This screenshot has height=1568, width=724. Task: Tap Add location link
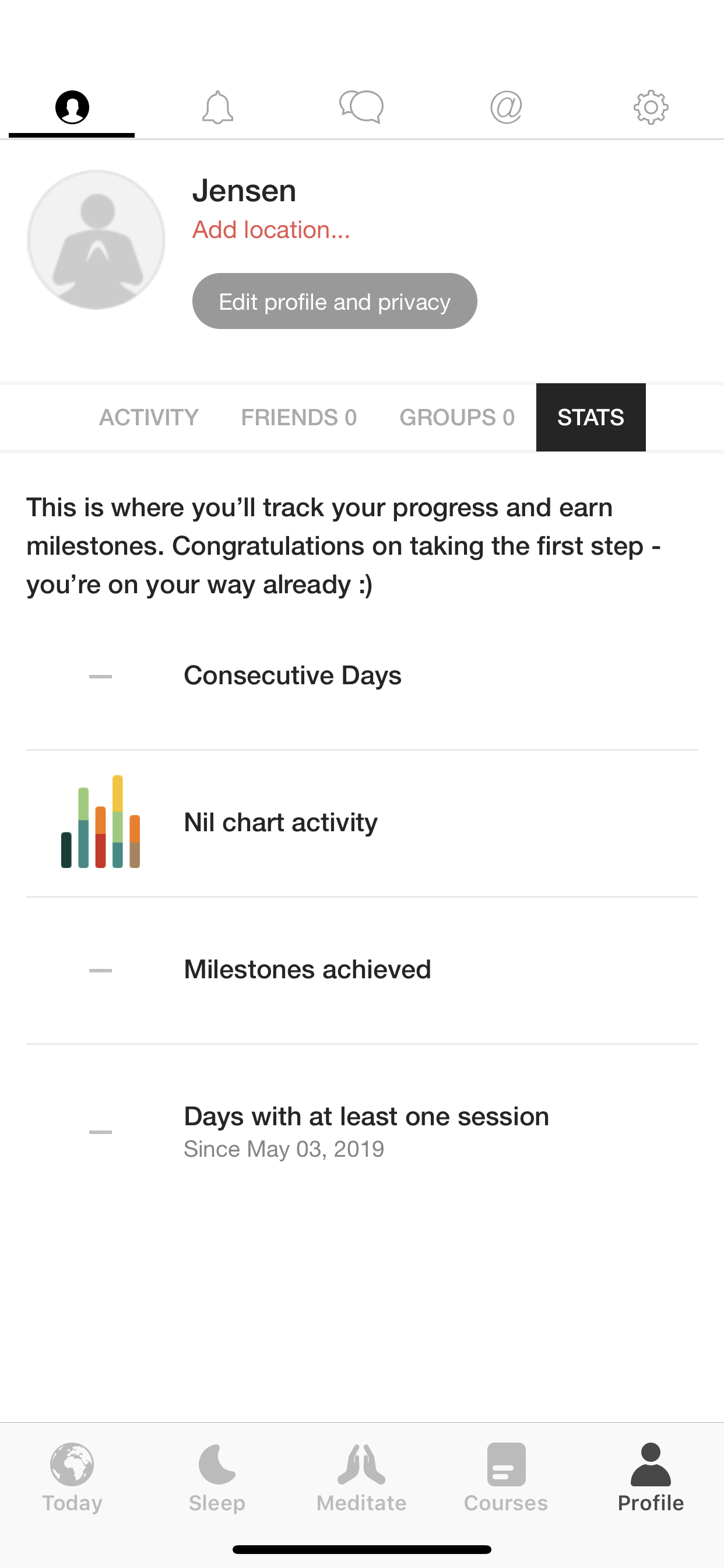[x=271, y=229]
